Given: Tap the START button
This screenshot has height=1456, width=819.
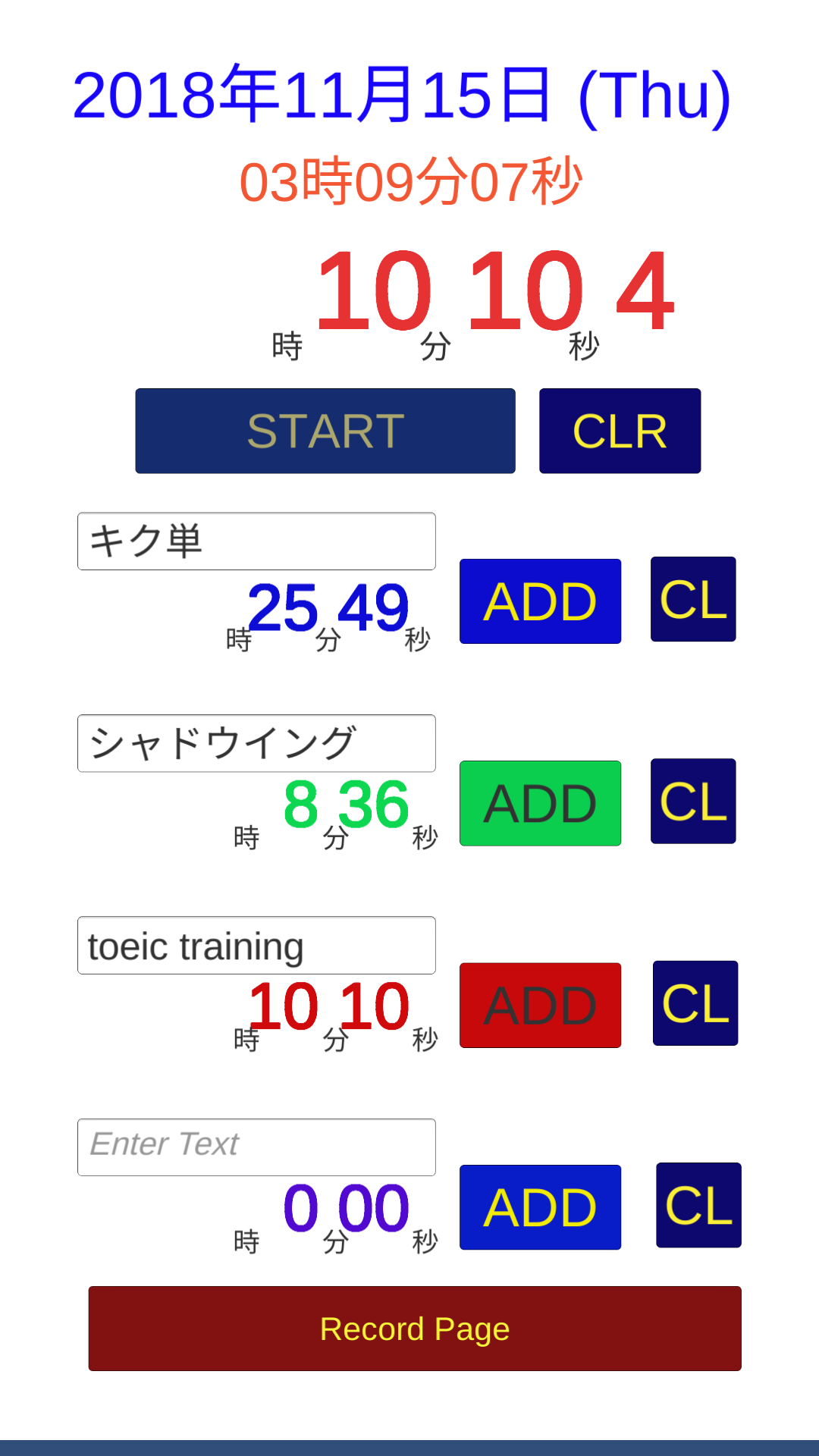Looking at the screenshot, I should click(x=325, y=431).
